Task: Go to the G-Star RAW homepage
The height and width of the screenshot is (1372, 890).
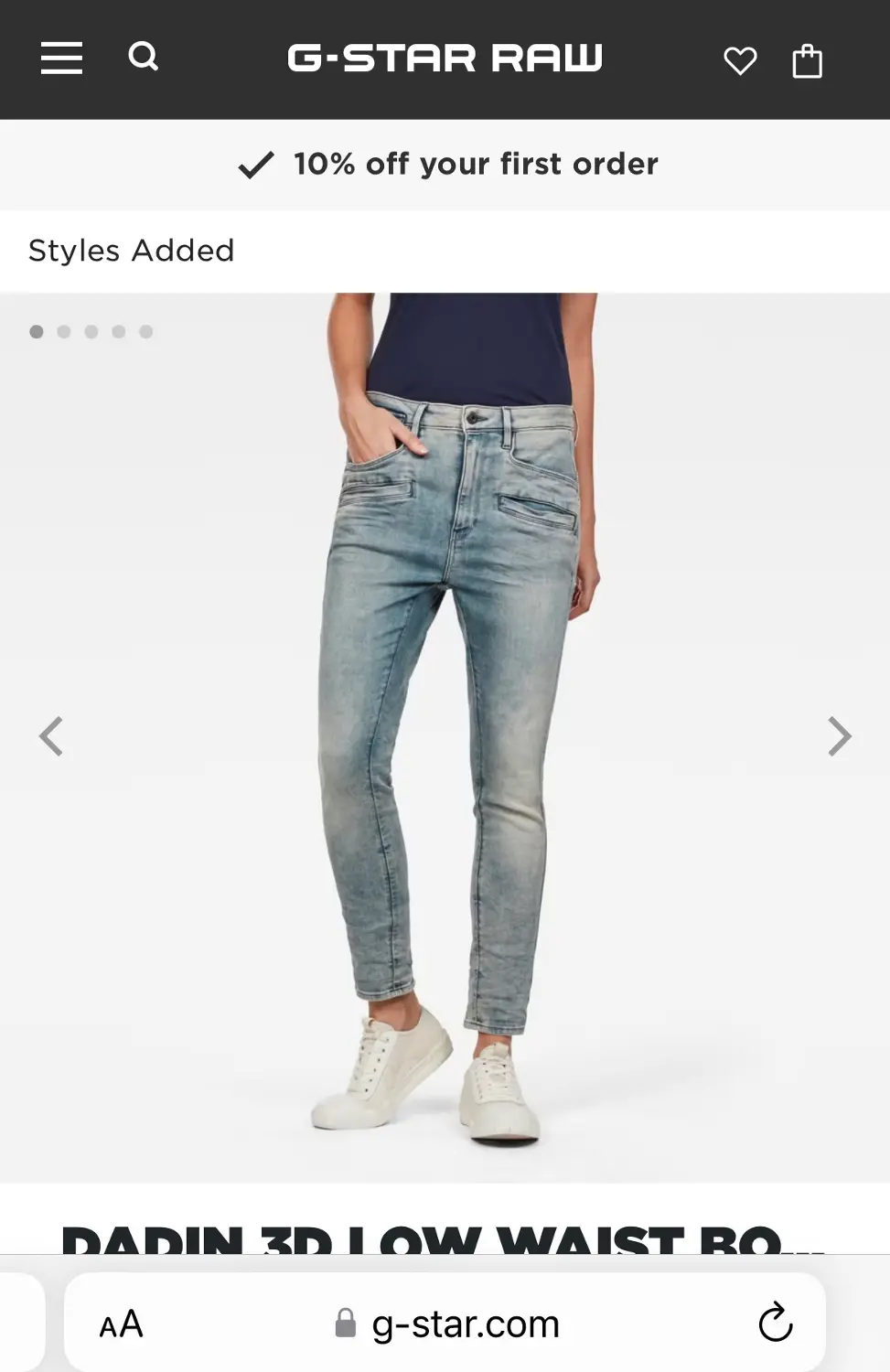Action: tap(445, 59)
